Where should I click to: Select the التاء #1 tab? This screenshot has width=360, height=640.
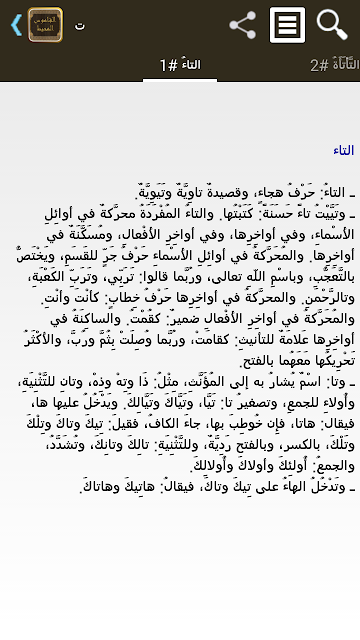click(180, 65)
